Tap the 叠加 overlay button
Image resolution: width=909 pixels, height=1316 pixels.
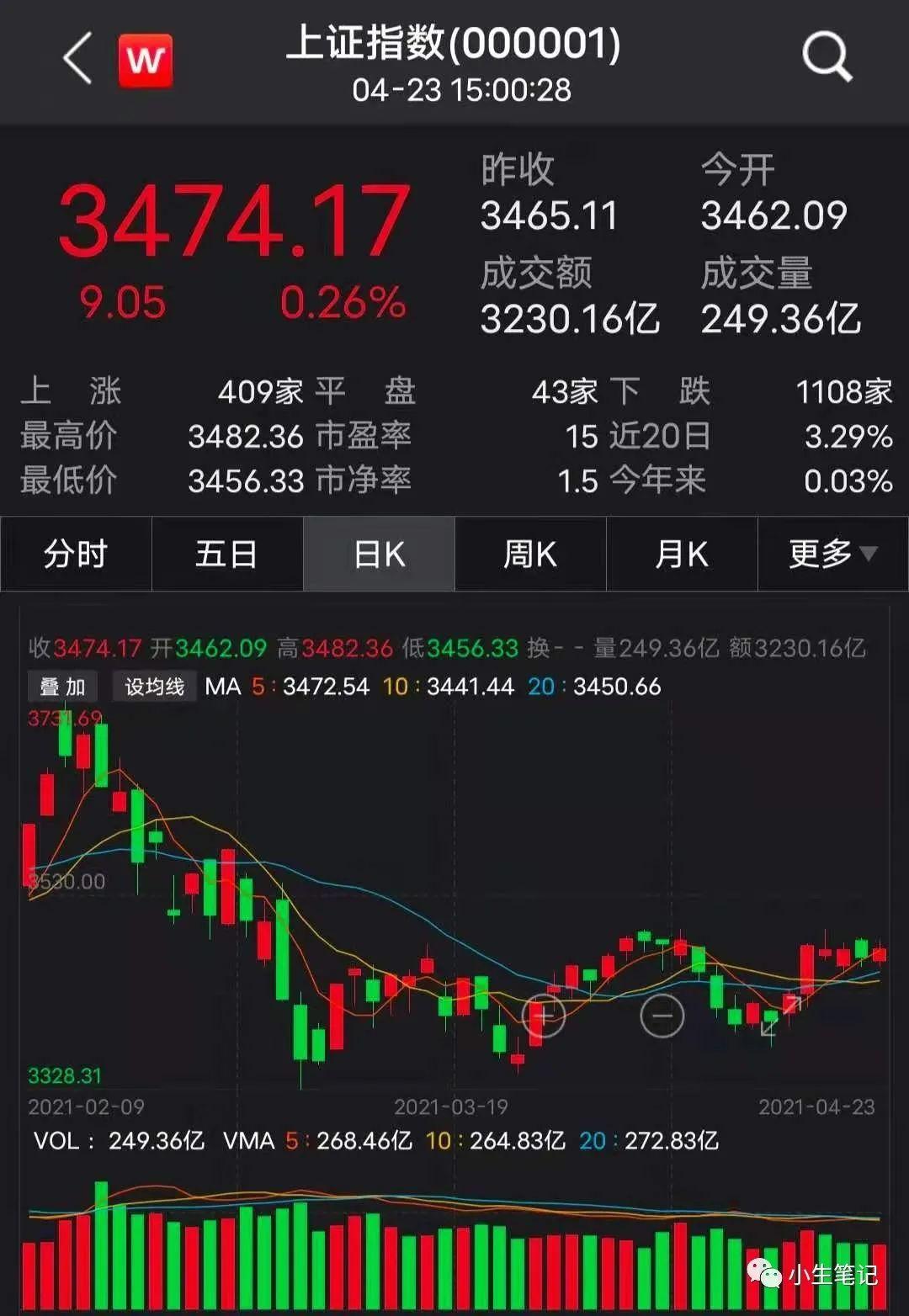coord(62,687)
